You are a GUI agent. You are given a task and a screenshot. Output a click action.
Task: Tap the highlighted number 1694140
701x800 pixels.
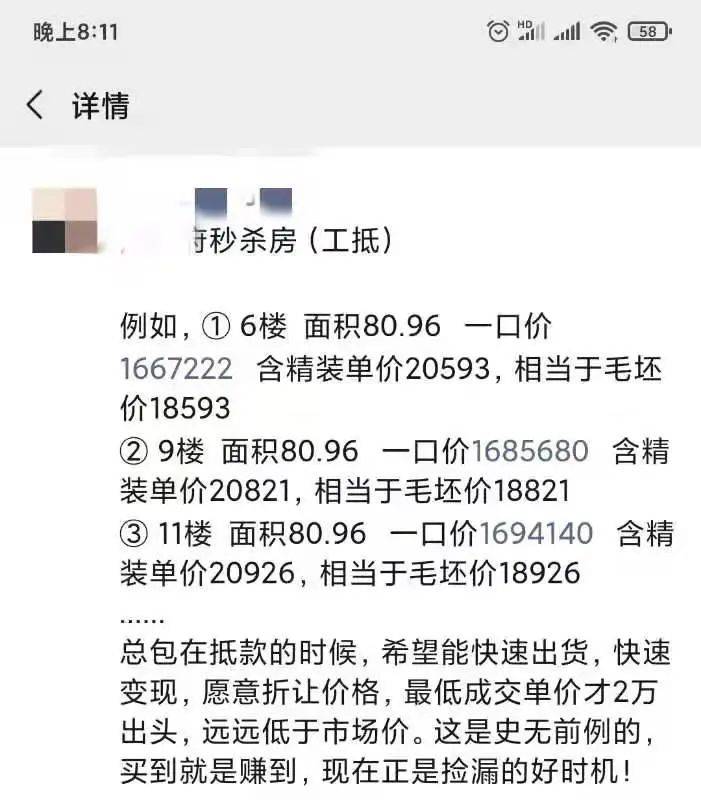point(537,533)
